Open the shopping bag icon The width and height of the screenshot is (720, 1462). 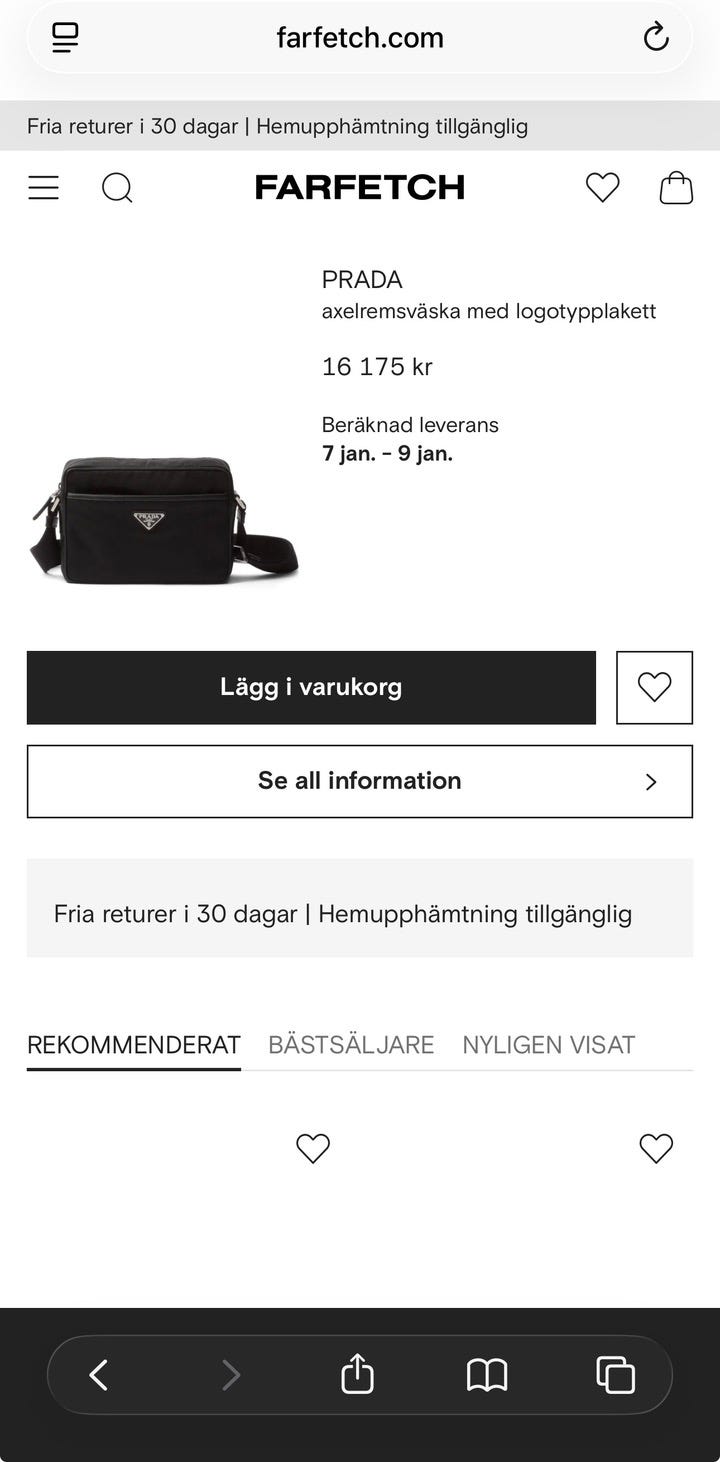676,187
